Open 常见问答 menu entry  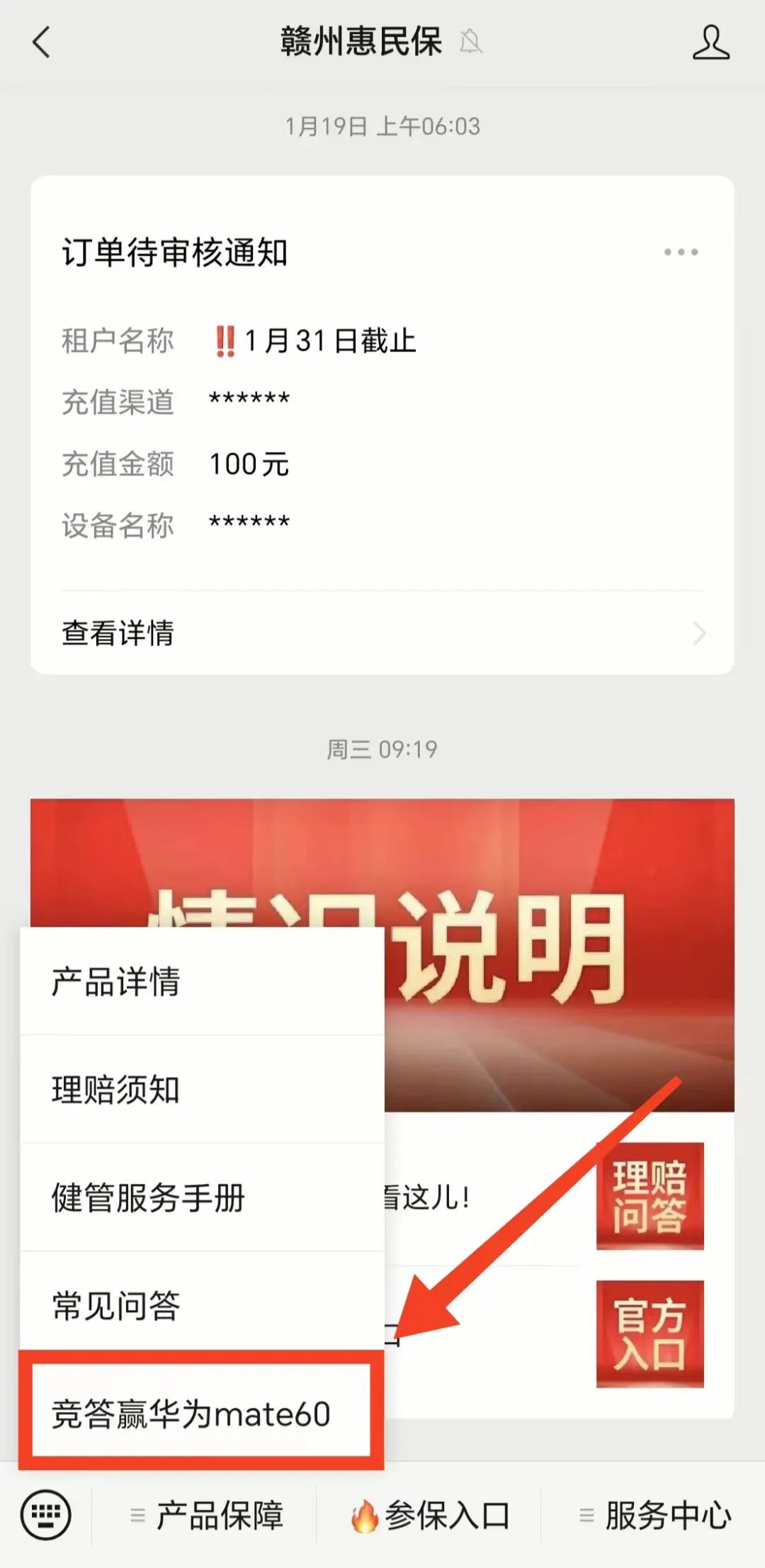202,1305
